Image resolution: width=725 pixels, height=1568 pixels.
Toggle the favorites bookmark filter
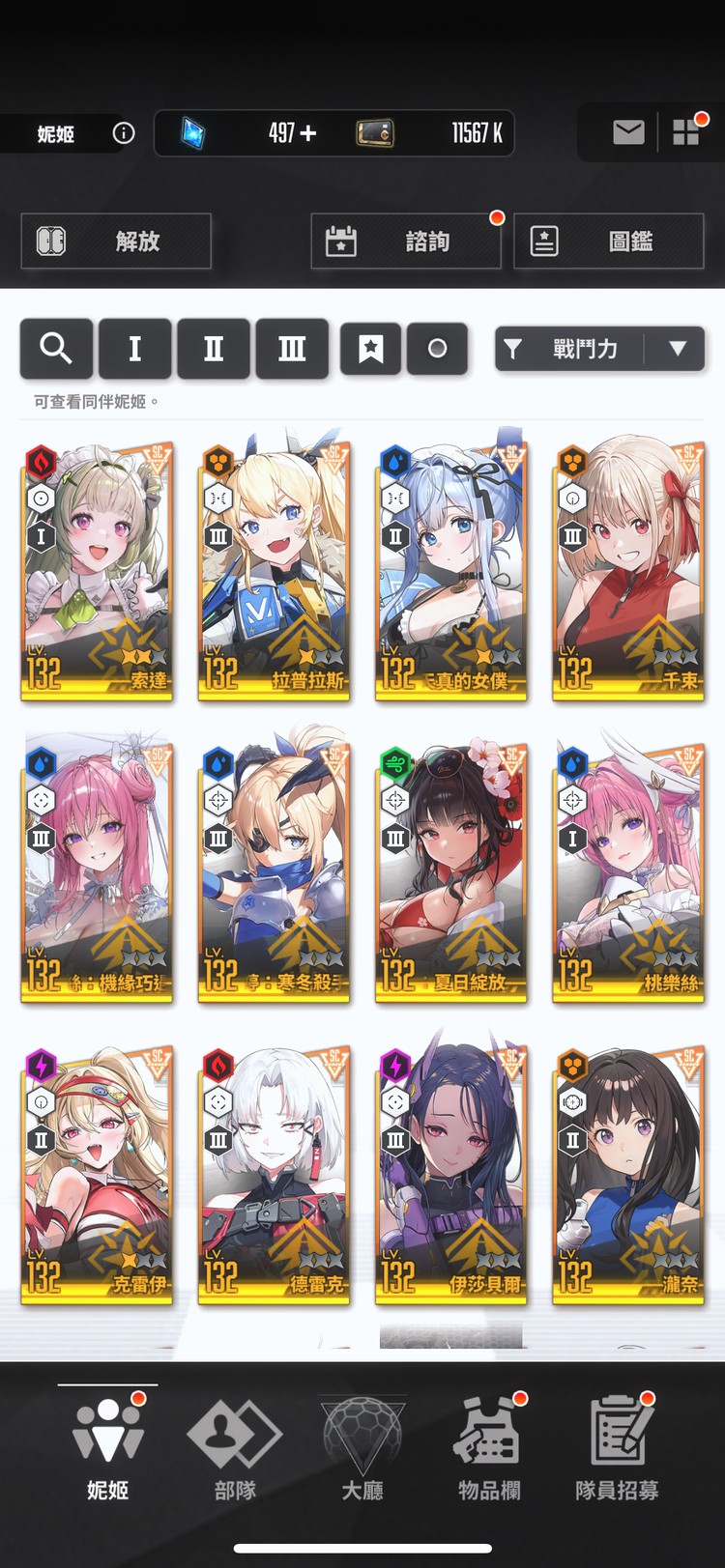click(x=370, y=348)
